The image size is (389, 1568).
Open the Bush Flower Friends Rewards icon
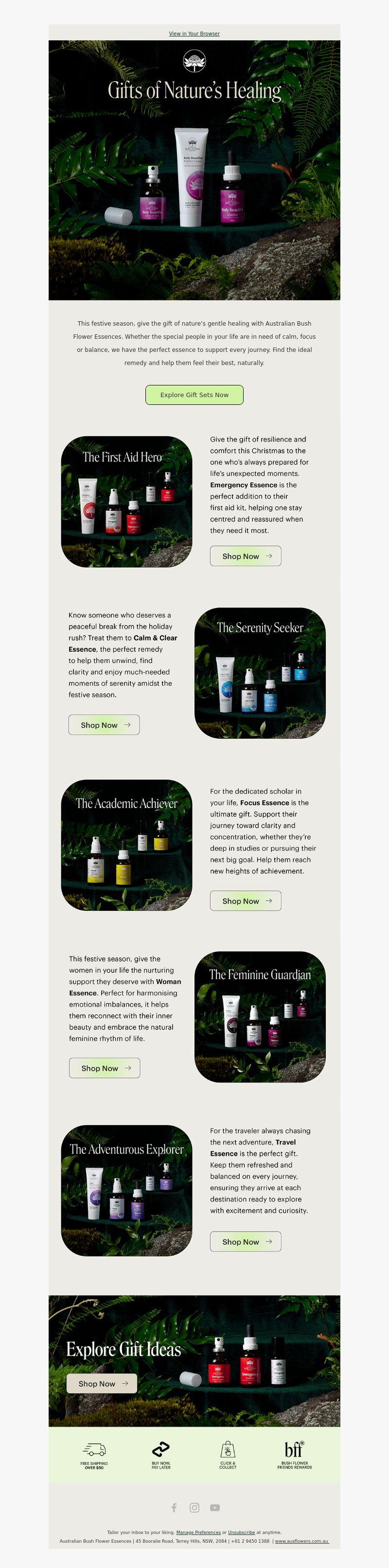click(x=294, y=1455)
